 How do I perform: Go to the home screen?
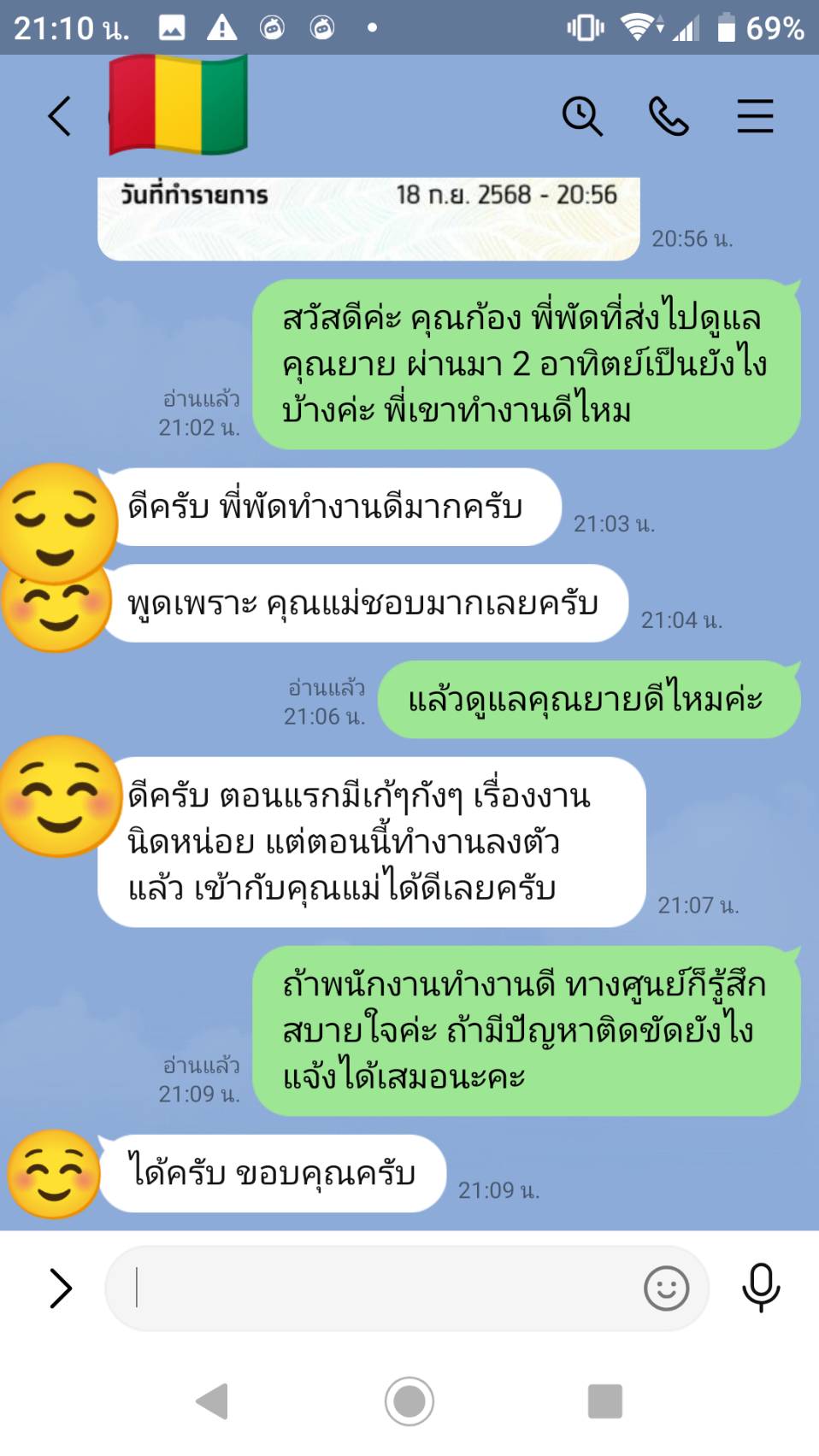[x=409, y=1401]
